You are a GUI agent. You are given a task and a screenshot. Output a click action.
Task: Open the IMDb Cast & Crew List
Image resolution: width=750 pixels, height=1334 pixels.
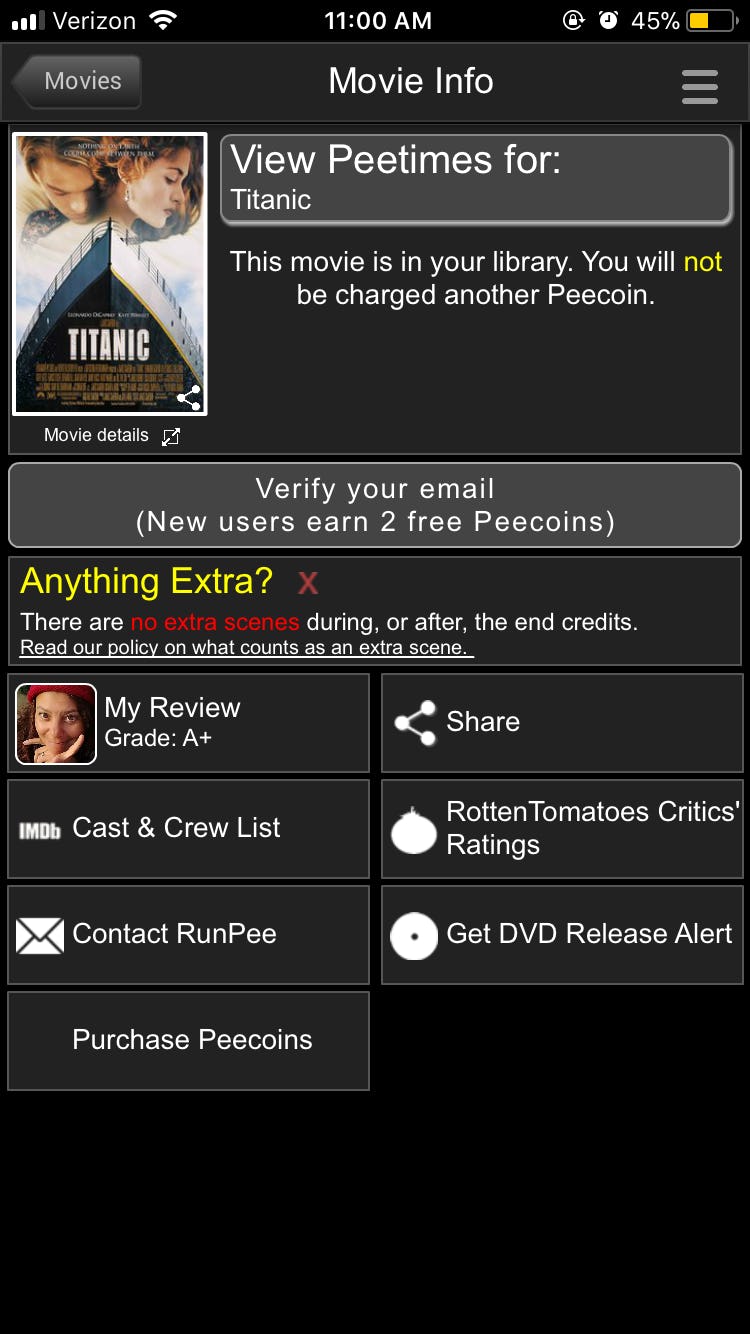pyautogui.click(x=188, y=829)
